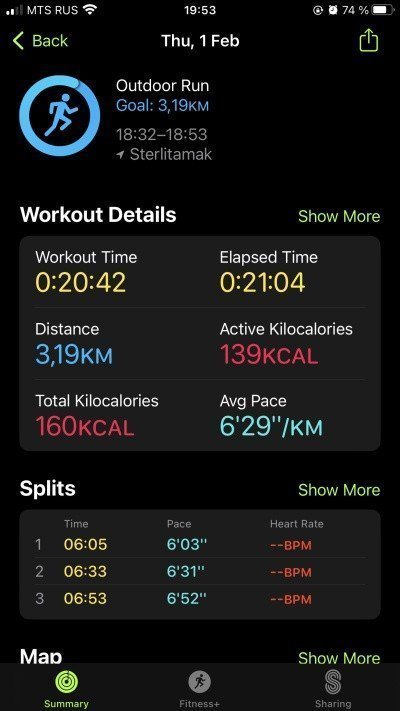This screenshot has width=400, height=711.
Task: Switch to the Summary tab
Action: [66, 689]
